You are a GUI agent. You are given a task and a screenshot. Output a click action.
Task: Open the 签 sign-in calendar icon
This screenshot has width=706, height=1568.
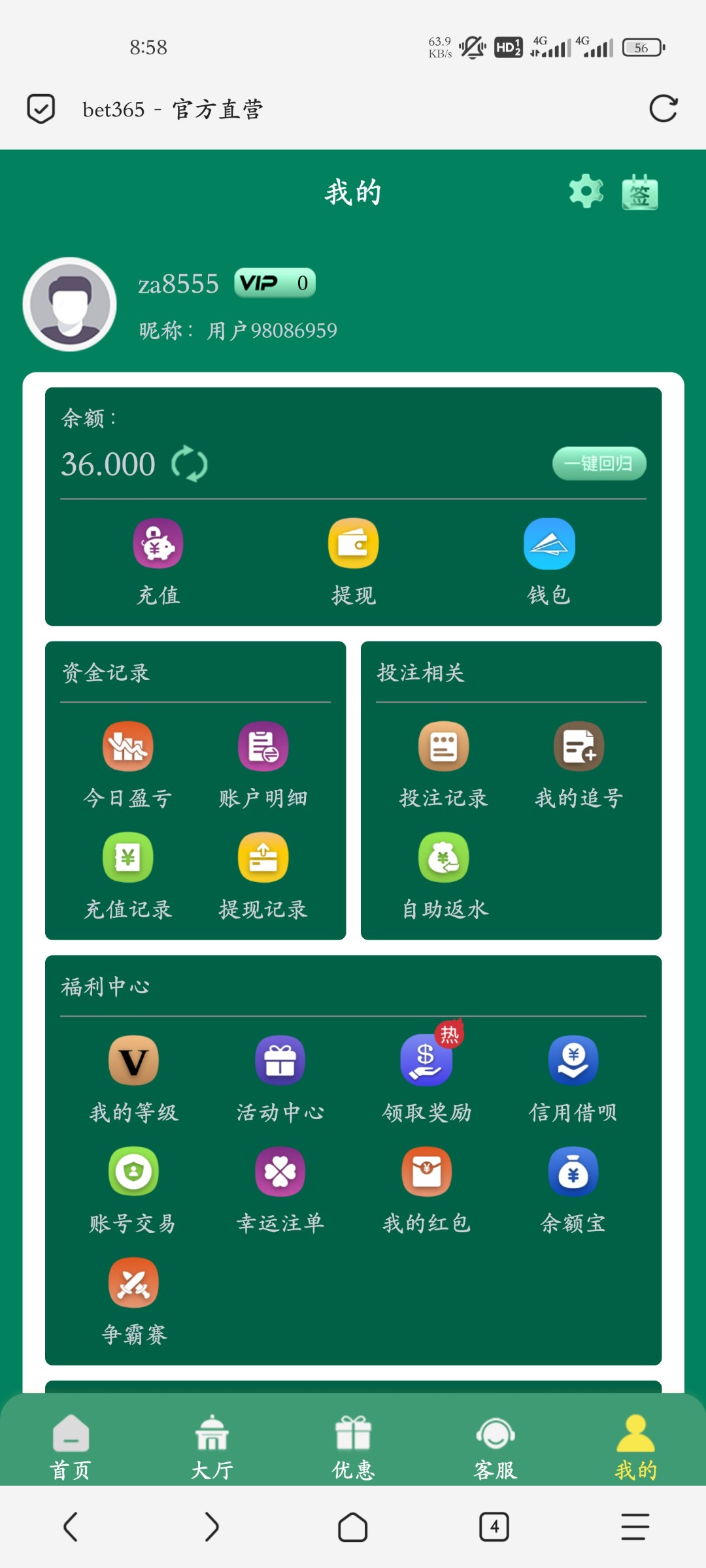[639, 192]
